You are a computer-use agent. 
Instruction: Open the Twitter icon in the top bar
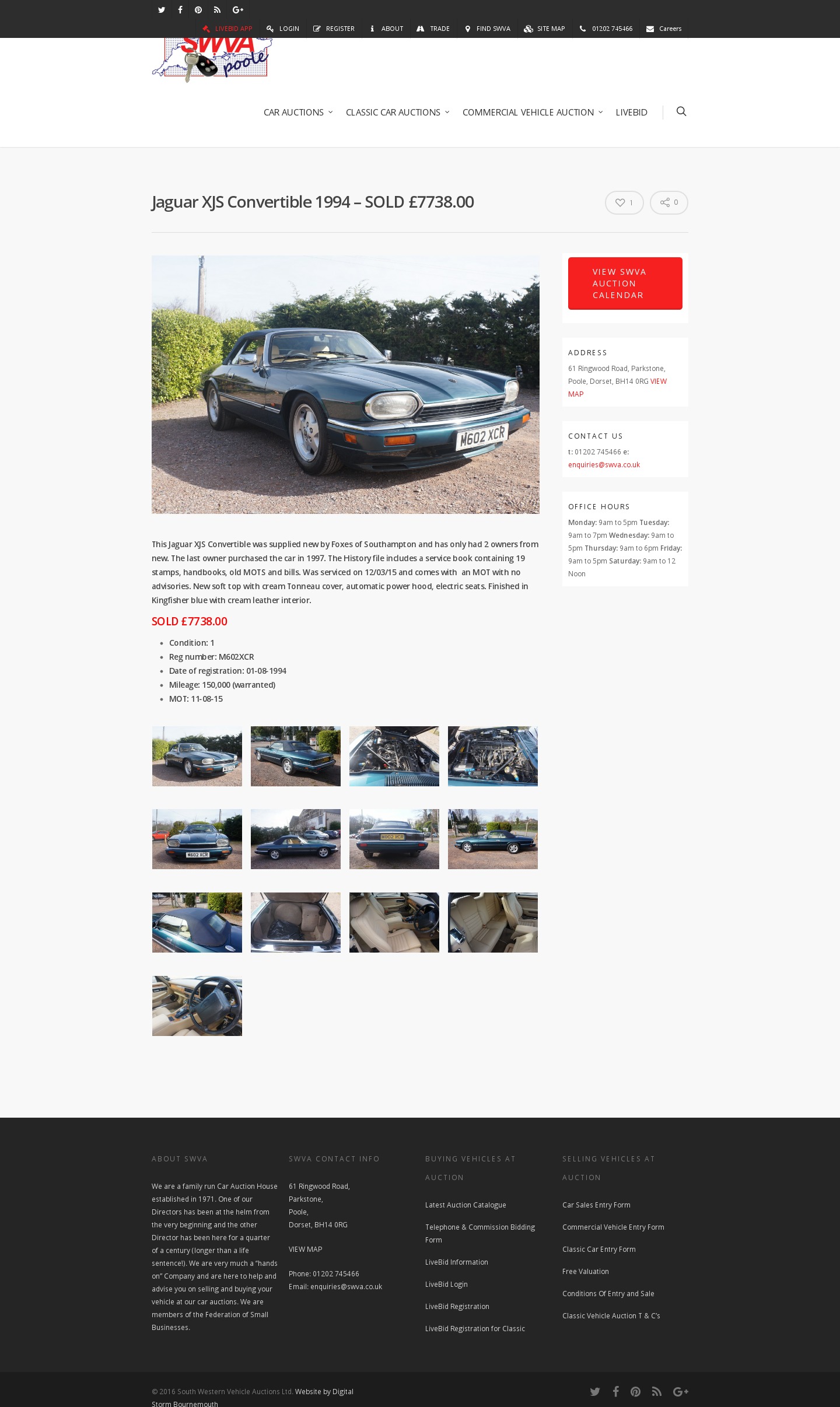[x=162, y=10]
